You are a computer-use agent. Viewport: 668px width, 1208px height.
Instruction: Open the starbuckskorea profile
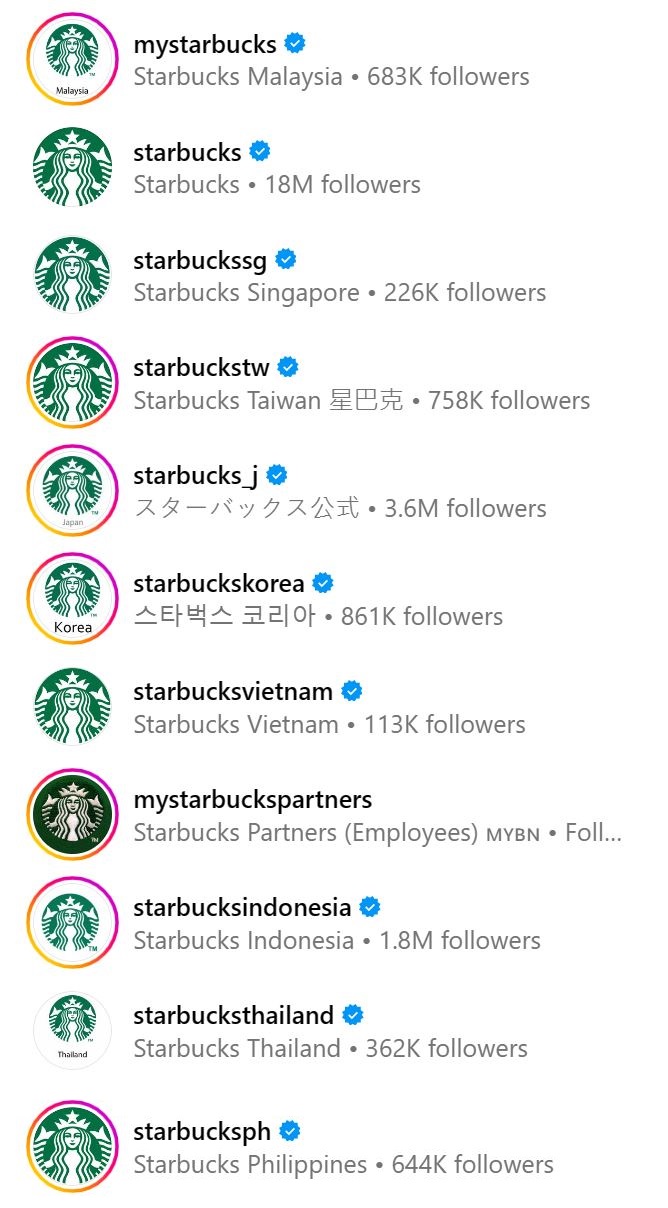coord(334,599)
